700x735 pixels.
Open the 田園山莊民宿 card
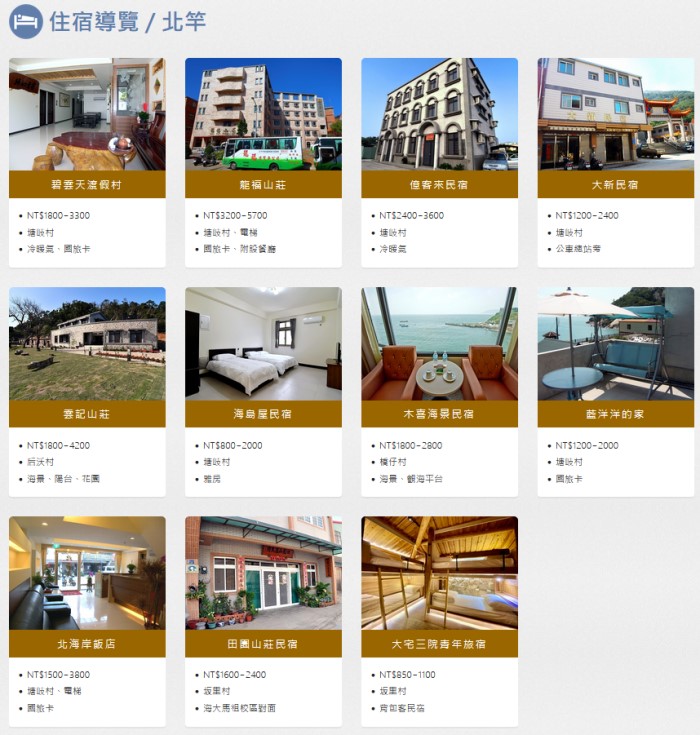coord(263,643)
